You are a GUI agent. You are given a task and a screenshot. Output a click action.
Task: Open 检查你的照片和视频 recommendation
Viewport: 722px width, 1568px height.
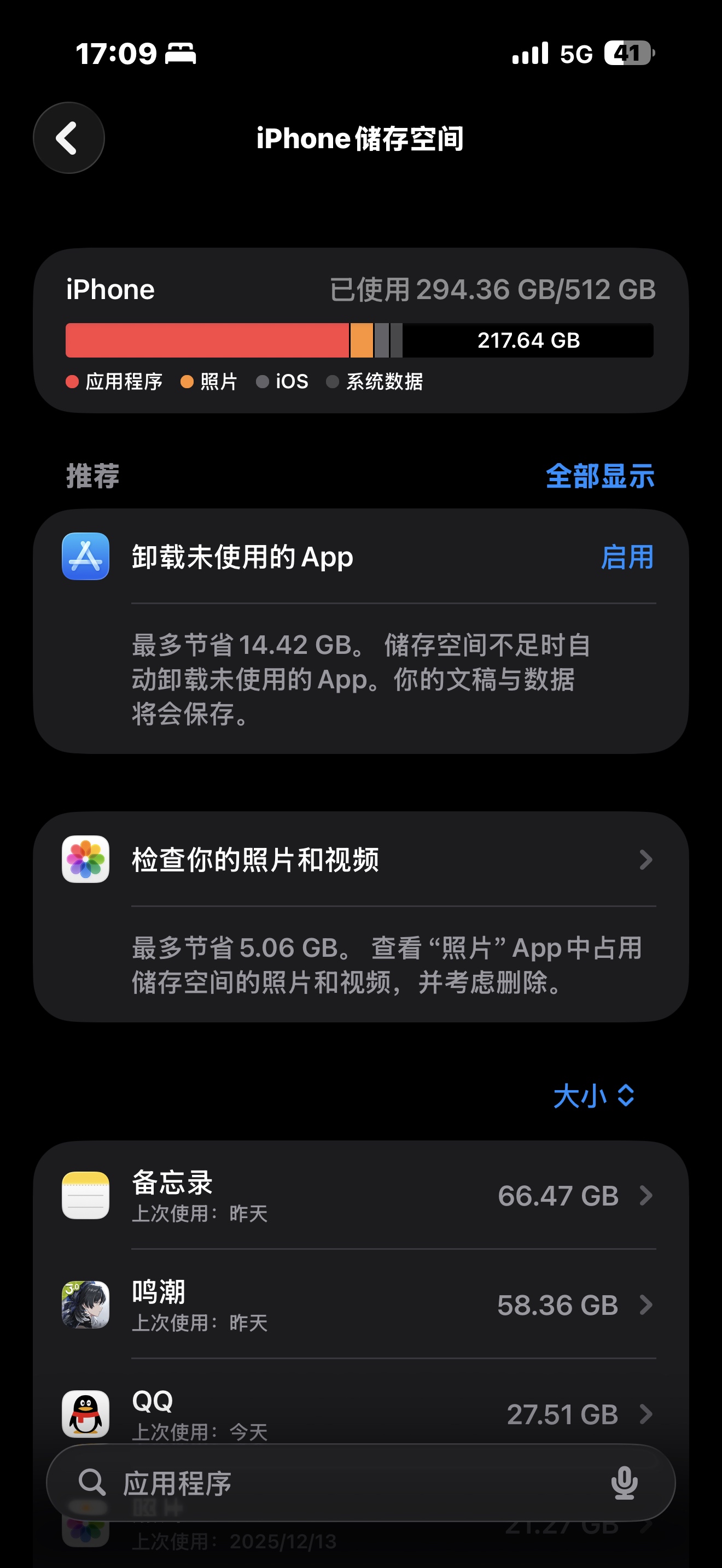(360, 859)
